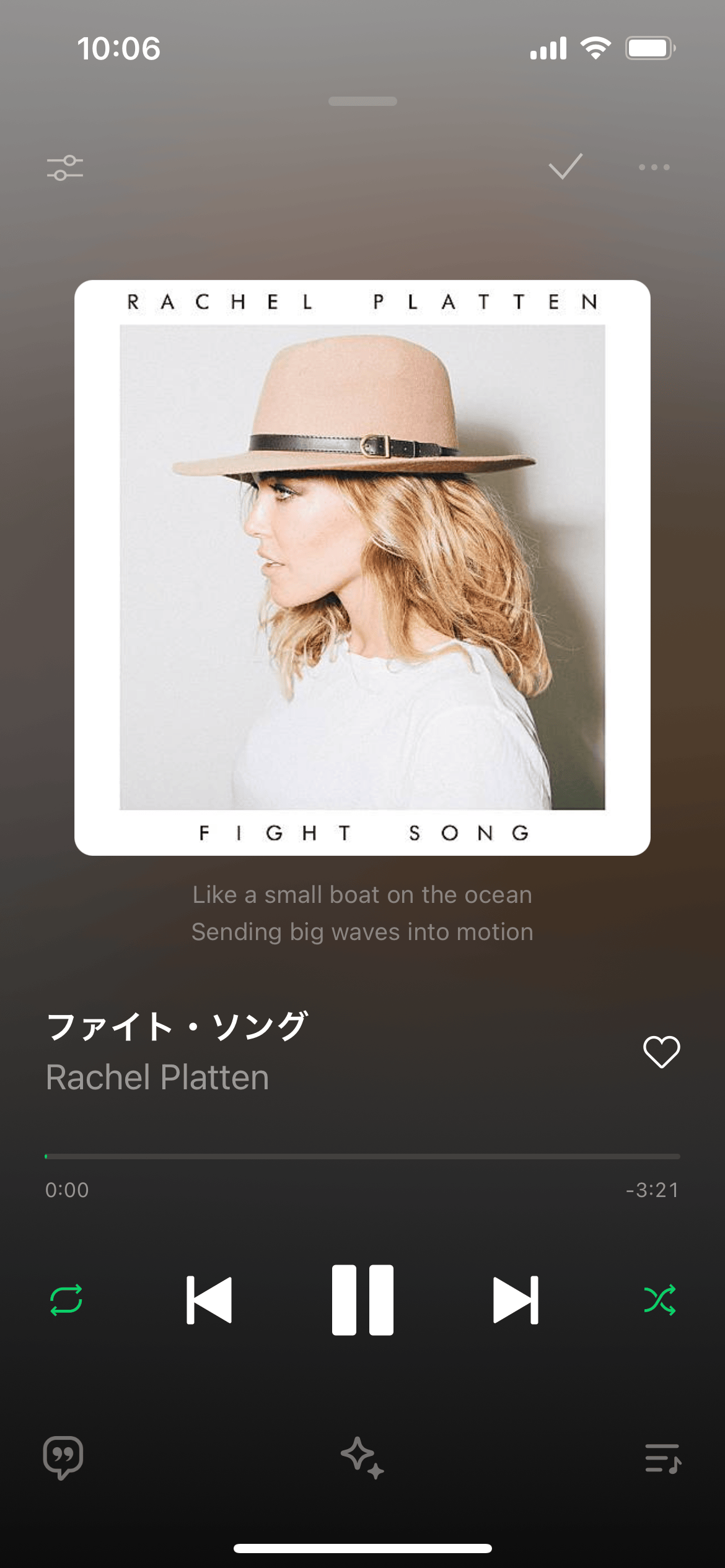Skip back to the previous track
Viewport: 725px width, 1568px height.
(x=209, y=1300)
